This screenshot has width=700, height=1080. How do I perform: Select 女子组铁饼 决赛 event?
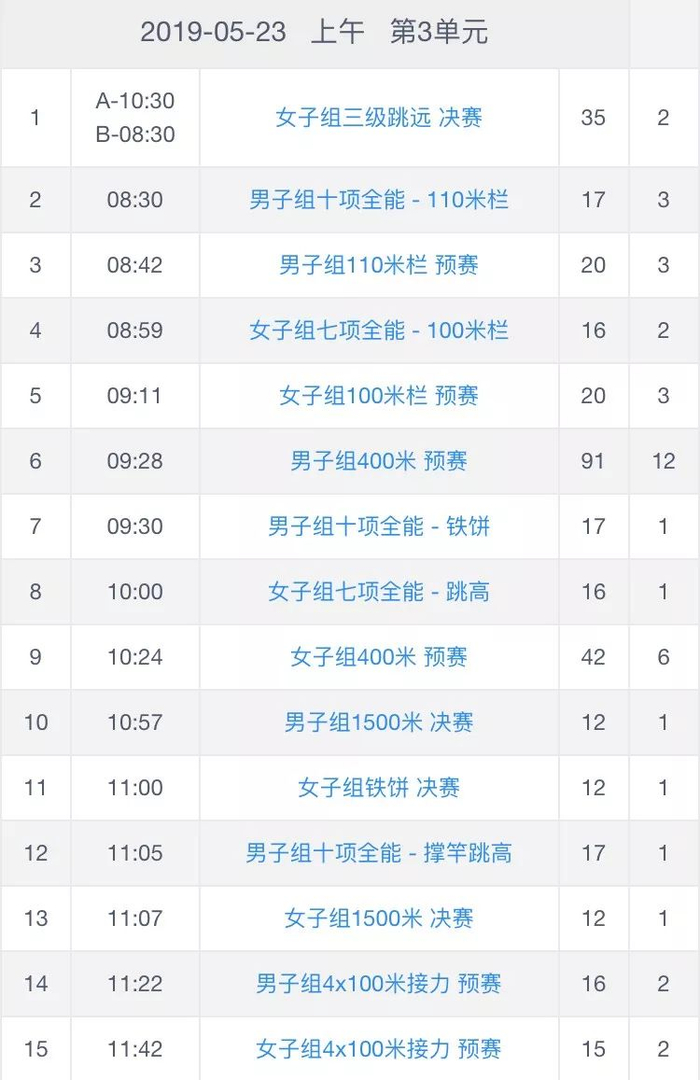point(379,787)
